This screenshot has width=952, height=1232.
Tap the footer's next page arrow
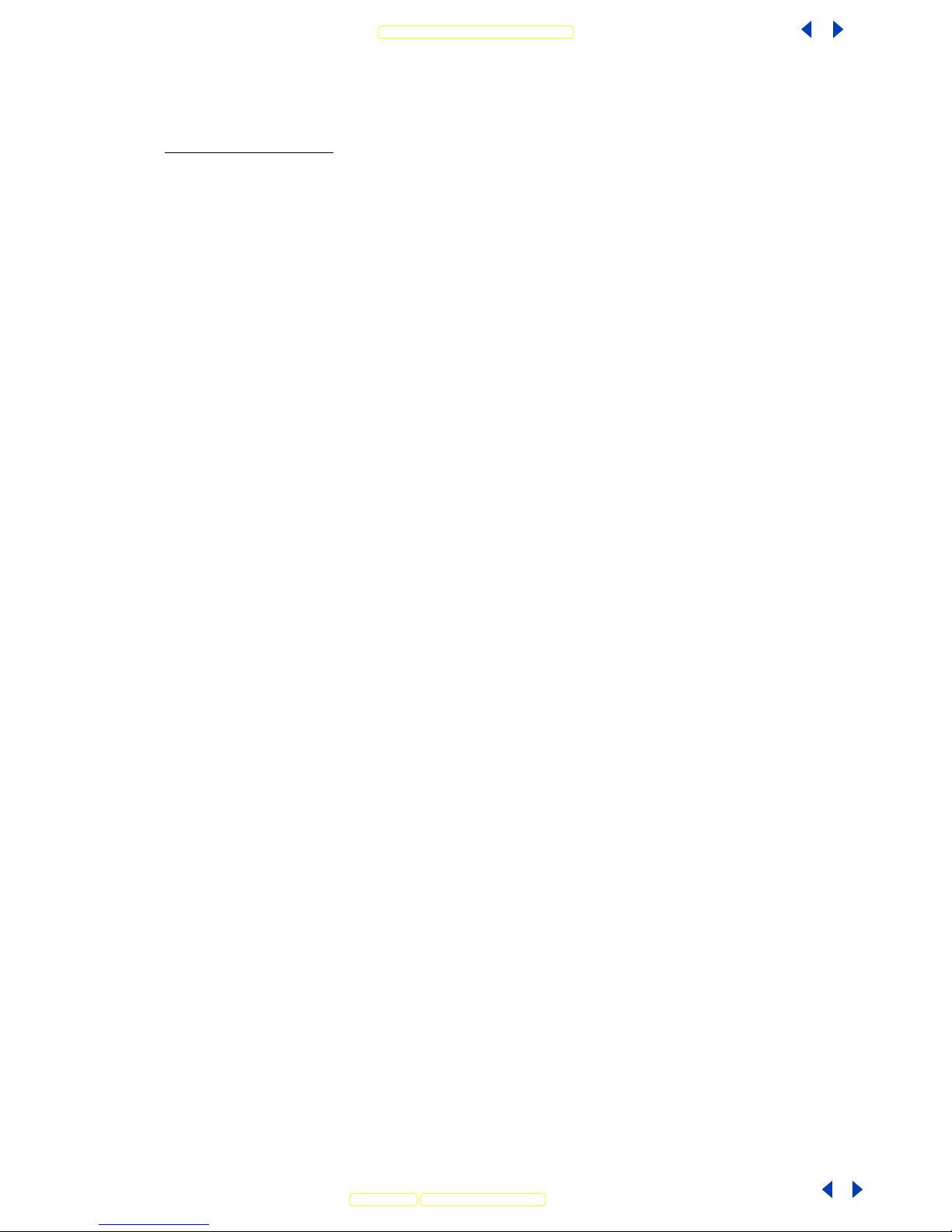tap(857, 1189)
